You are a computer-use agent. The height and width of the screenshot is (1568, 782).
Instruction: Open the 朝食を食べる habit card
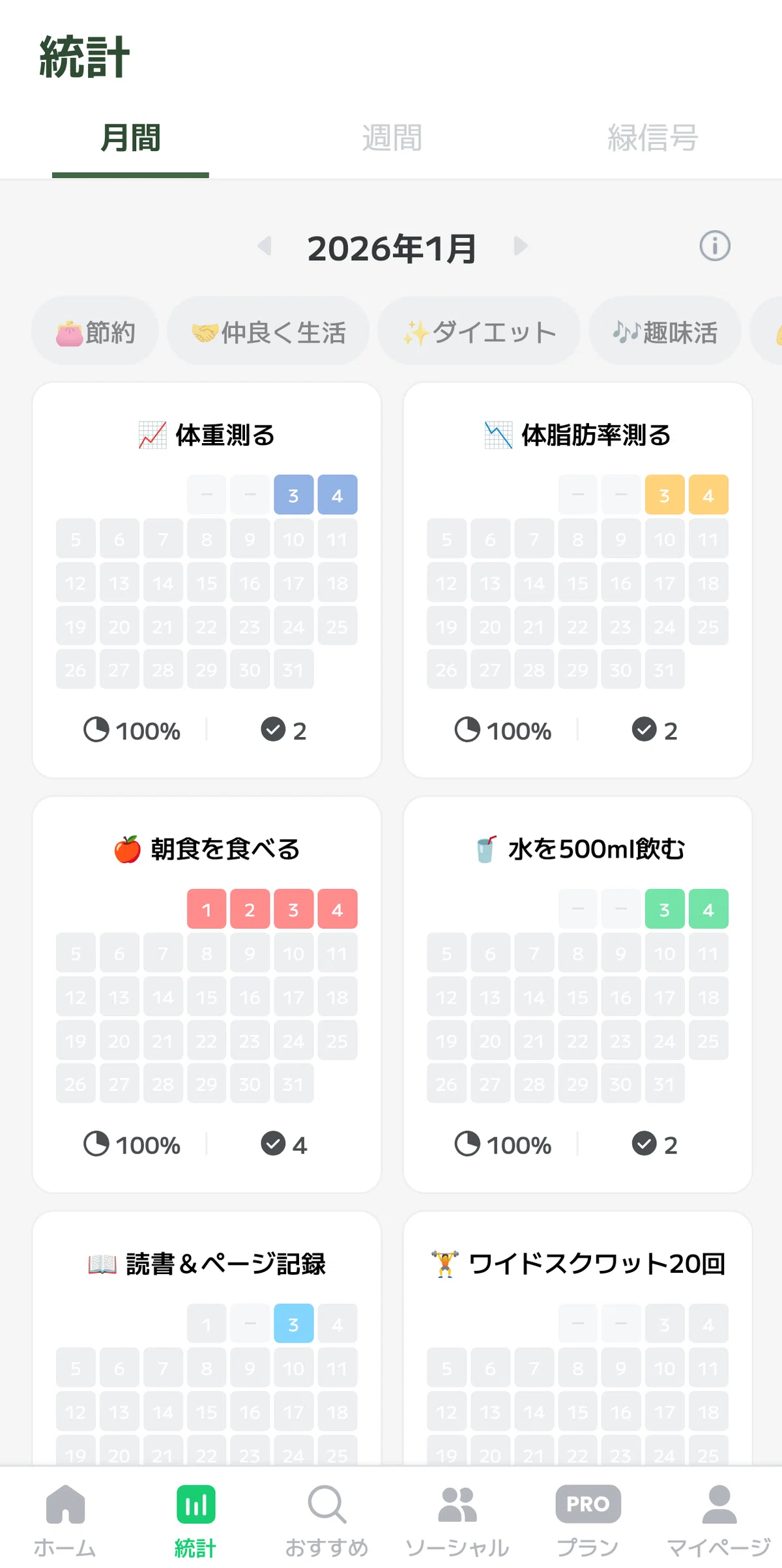[207, 995]
